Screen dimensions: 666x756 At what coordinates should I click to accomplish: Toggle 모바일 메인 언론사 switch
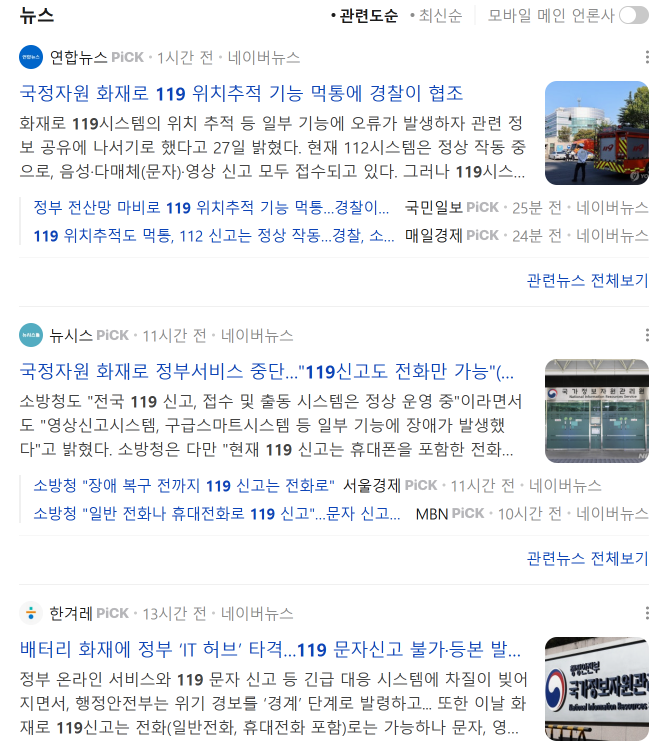coord(633,15)
